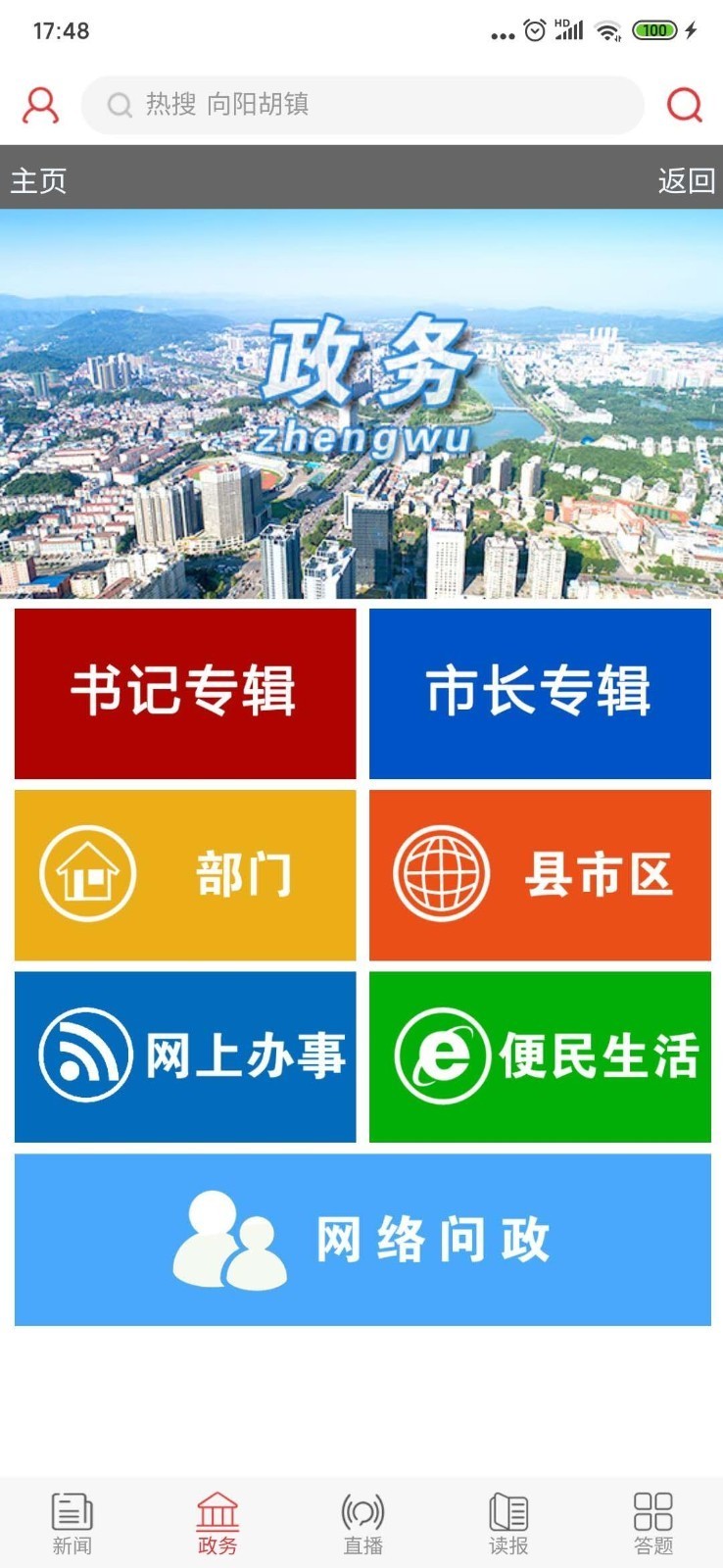Open the 部门 tile
The width and height of the screenshot is (723, 1568).
[185, 874]
